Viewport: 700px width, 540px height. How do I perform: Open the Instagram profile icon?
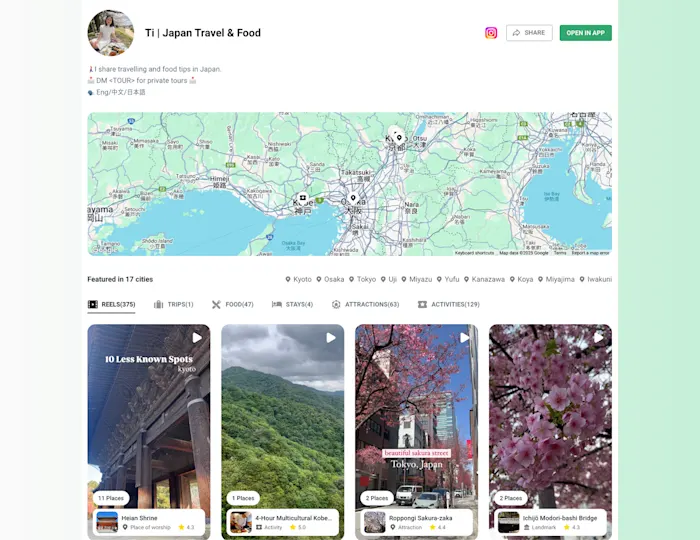click(491, 33)
